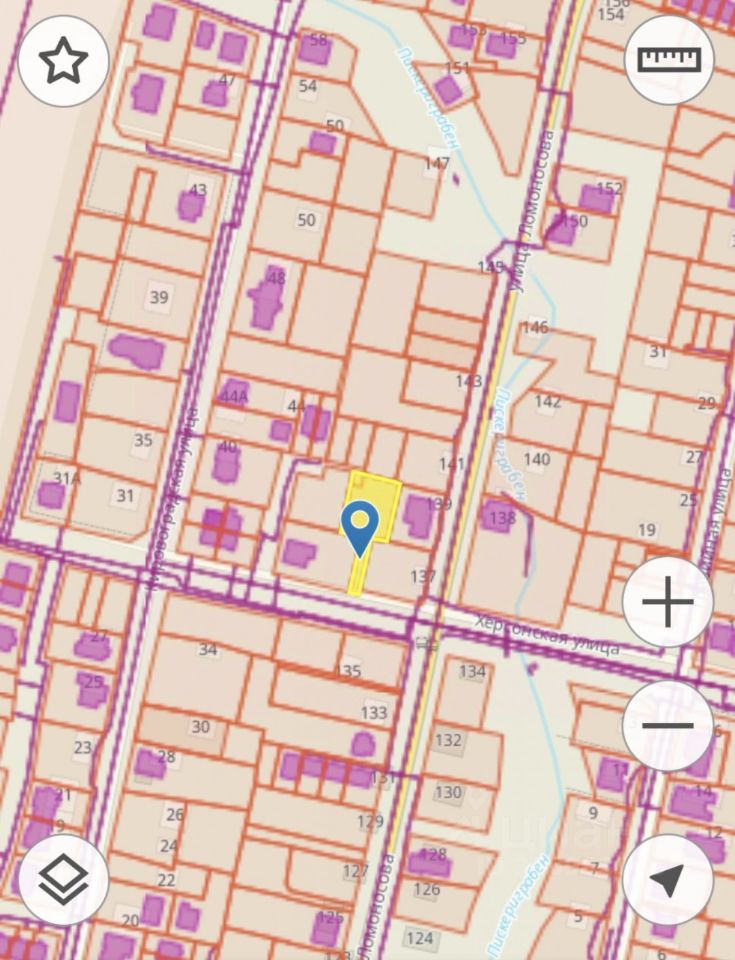This screenshot has height=960, width=735.
Task: Zoom in on the map
Action: pos(667,604)
